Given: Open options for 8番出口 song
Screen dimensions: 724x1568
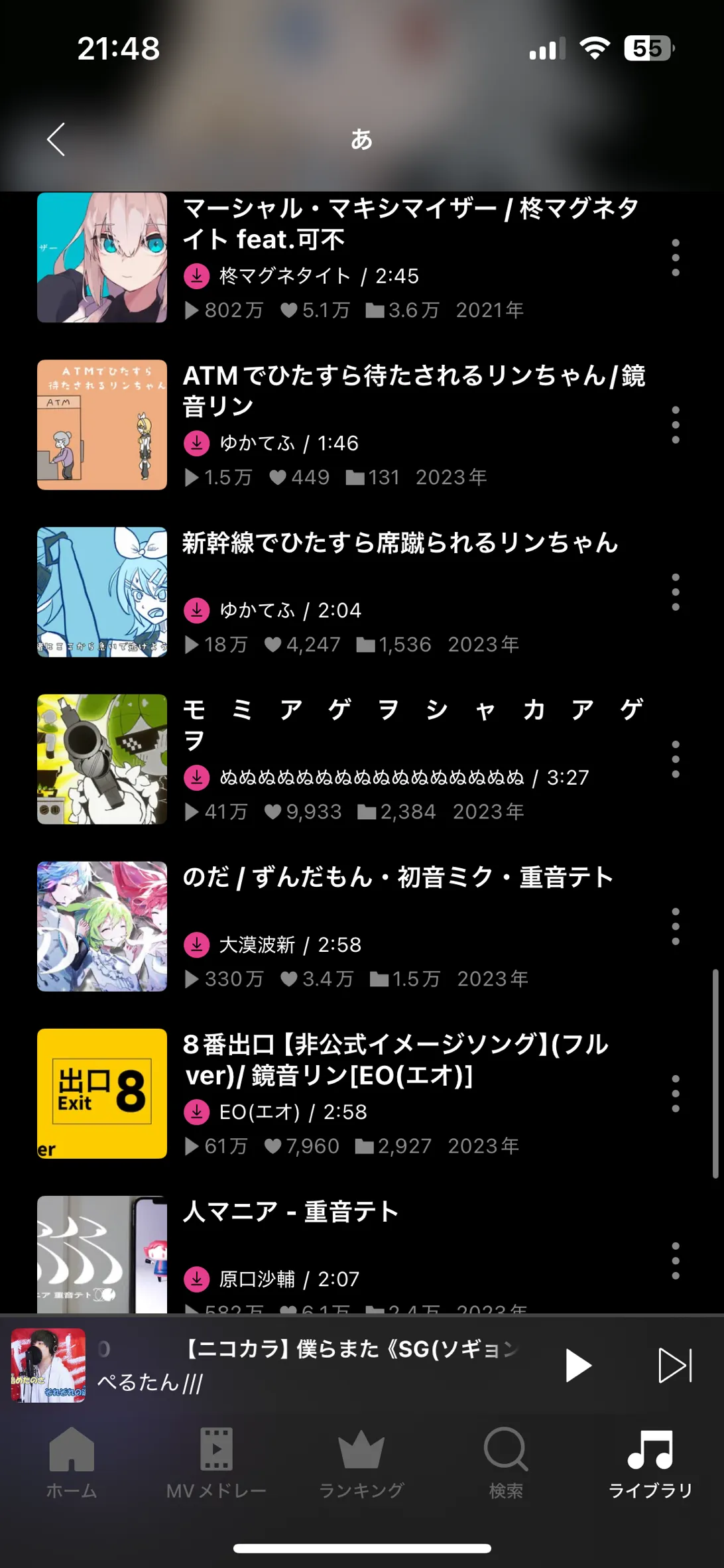Looking at the screenshot, I should click(675, 1094).
